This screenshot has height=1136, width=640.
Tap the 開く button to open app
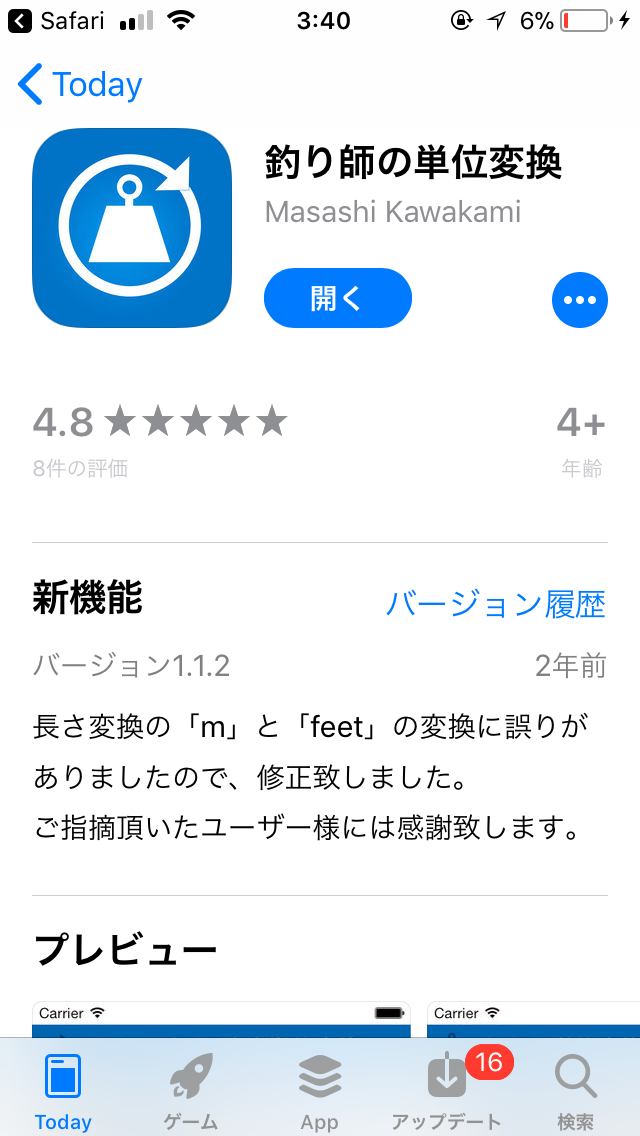[338, 298]
